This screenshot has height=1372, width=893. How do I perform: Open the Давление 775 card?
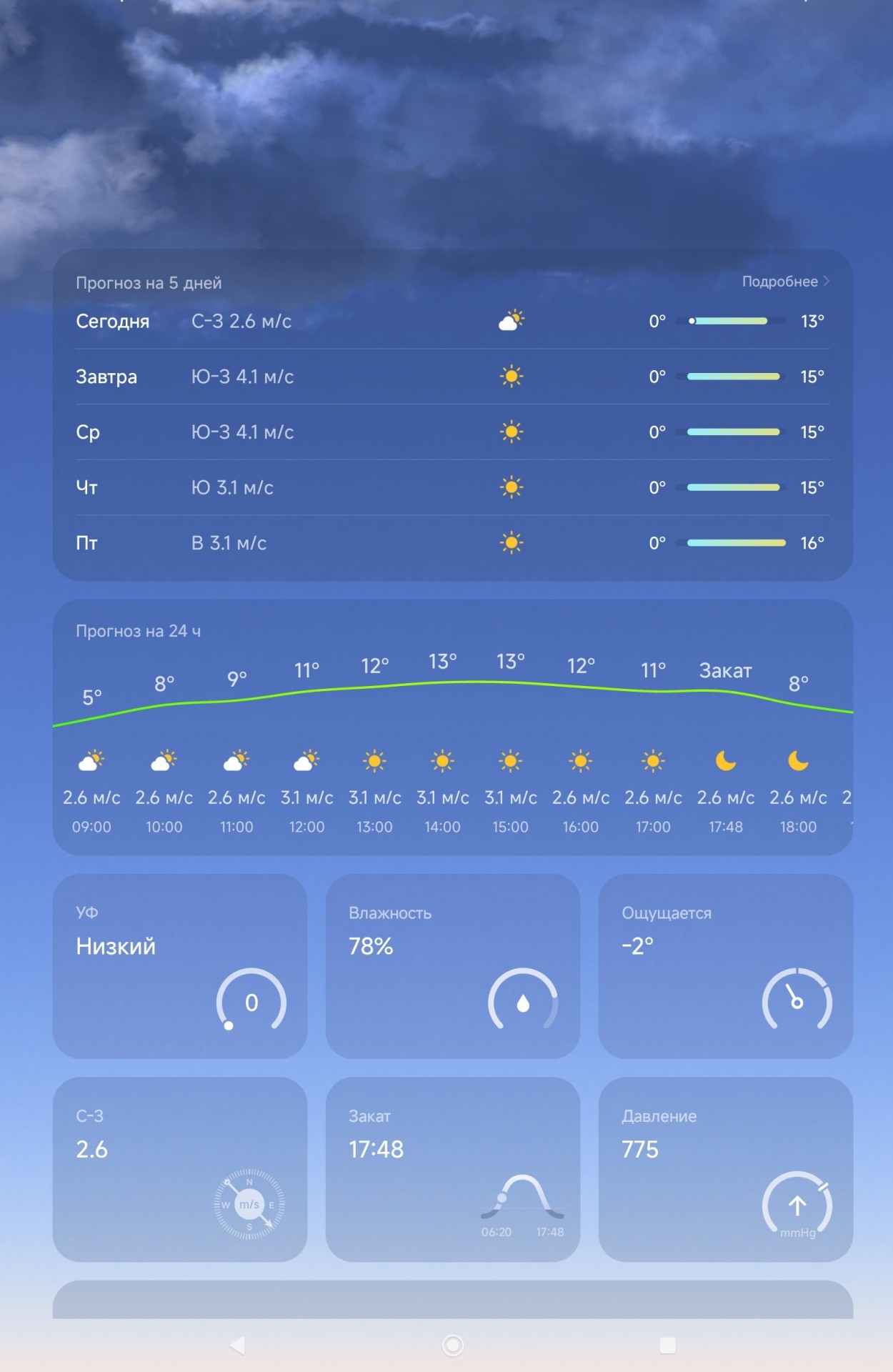[726, 1169]
